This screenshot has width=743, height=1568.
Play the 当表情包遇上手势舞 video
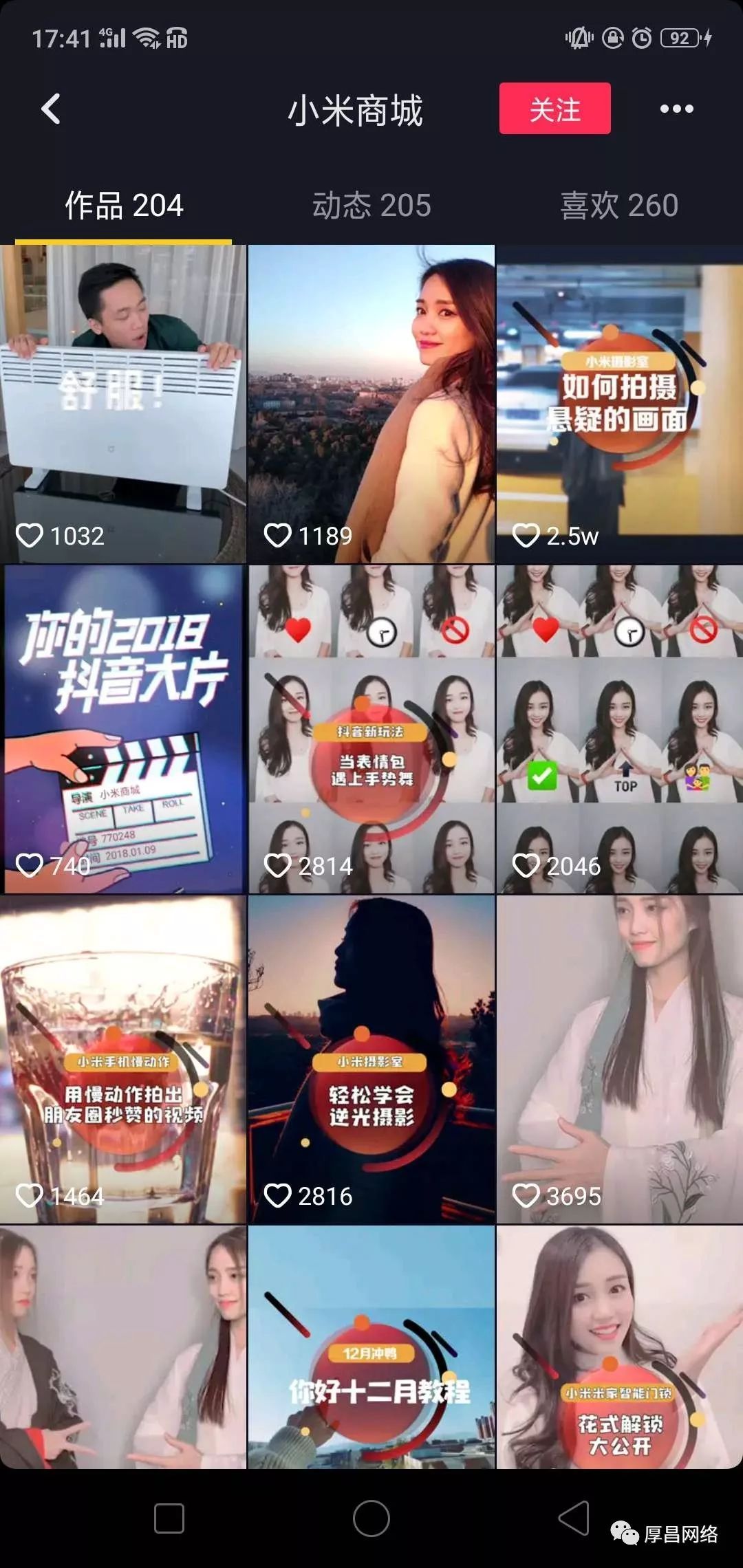point(371,729)
